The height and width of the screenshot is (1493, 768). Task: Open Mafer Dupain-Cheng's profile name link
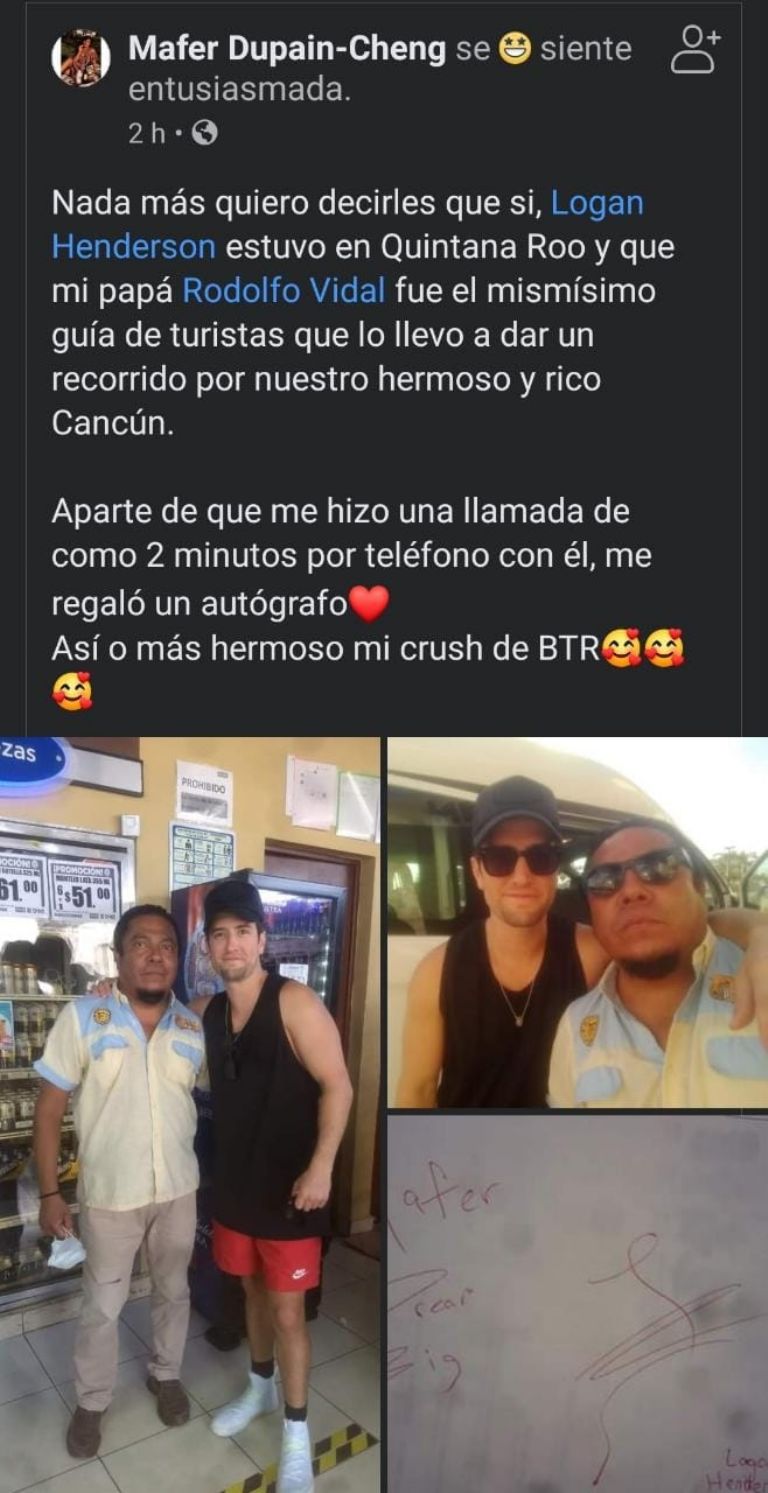coord(287,48)
